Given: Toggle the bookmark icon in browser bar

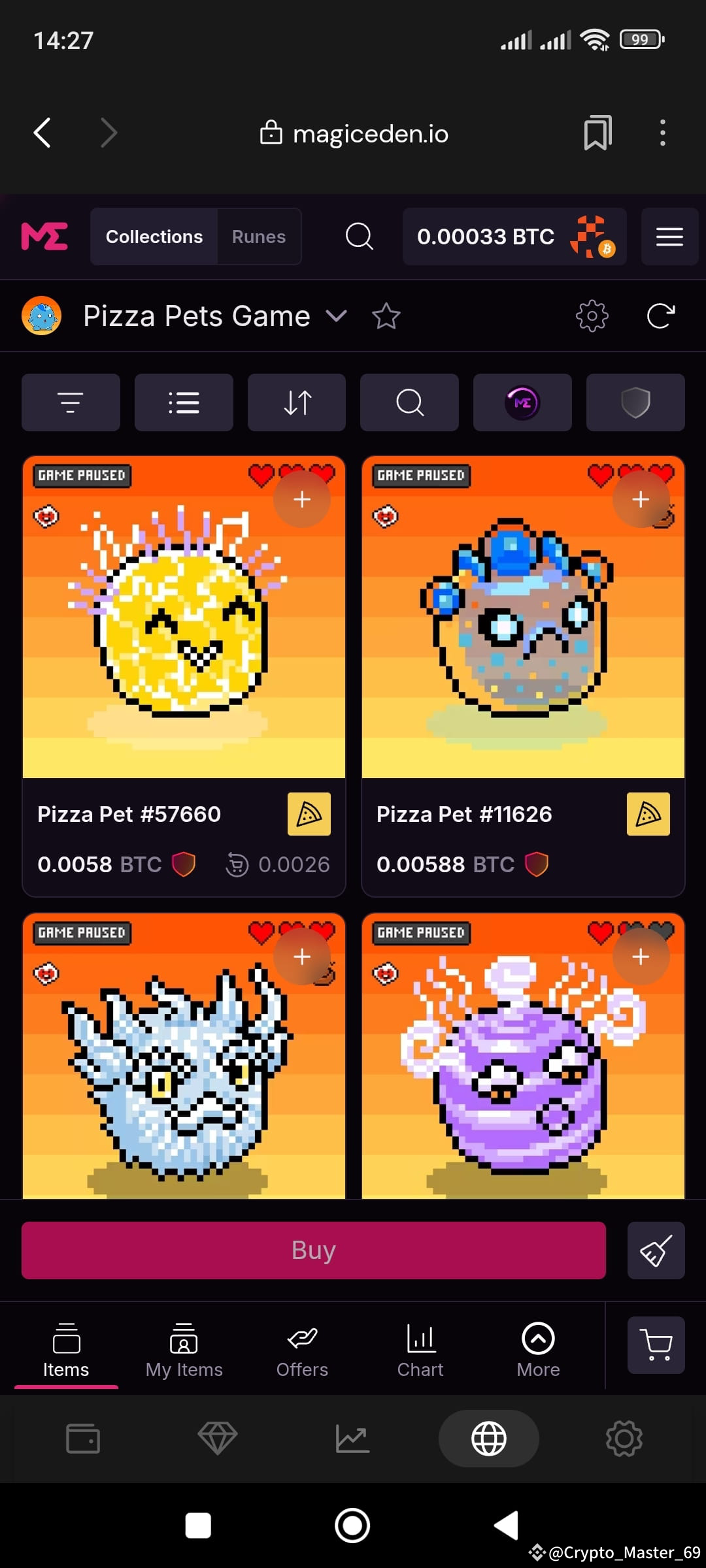Looking at the screenshot, I should pyautogui.click(x=597, y=133).
